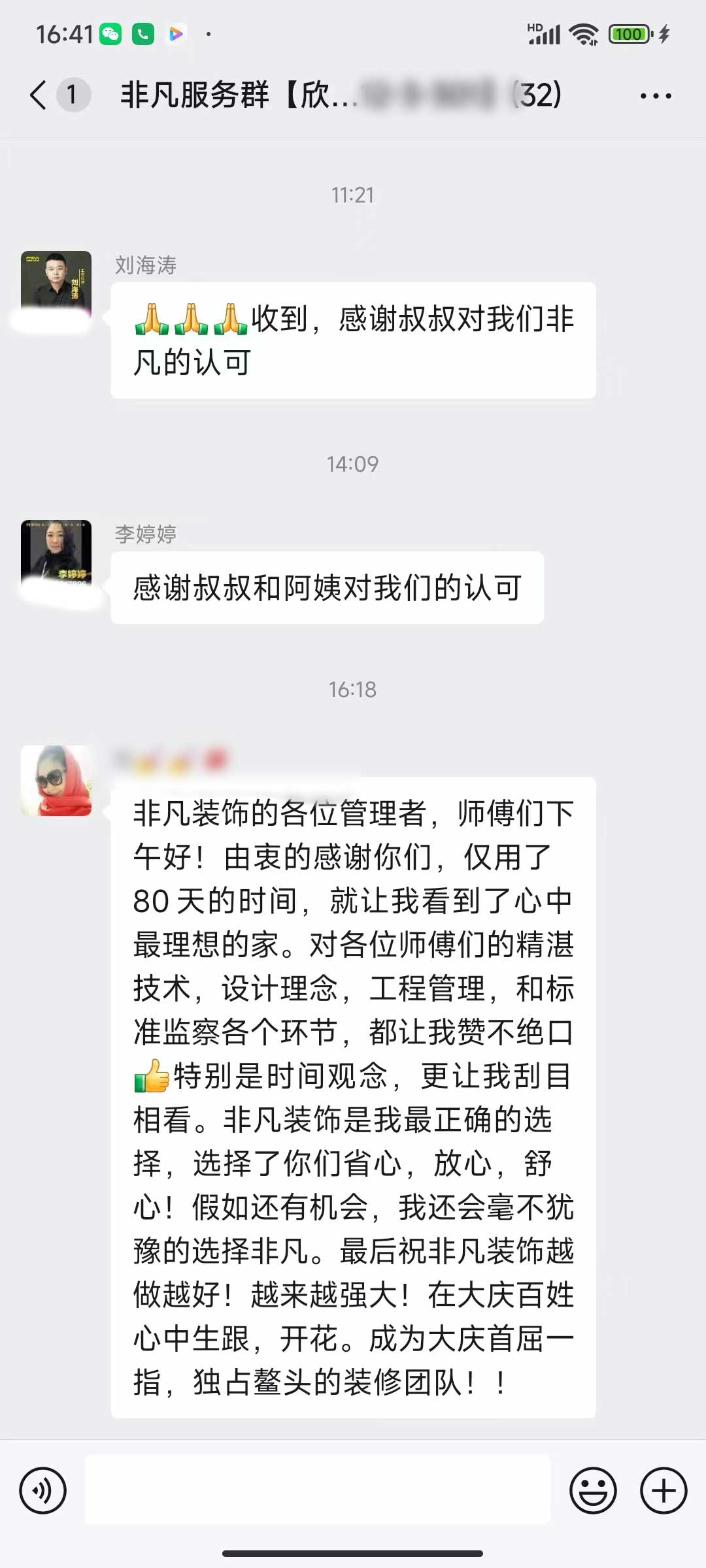Open the plus attachments menu
Screen dimensions: 706x1568
663,1491
